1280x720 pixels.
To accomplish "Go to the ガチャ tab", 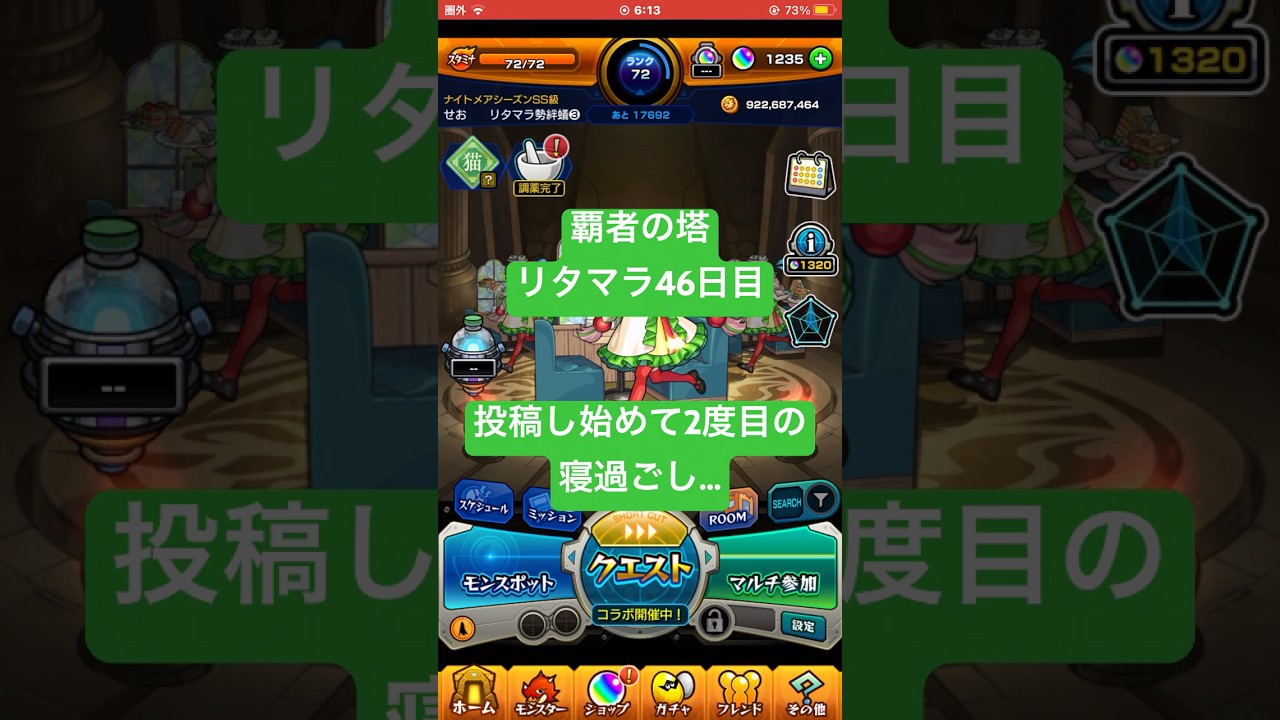I will click(673, 692).
